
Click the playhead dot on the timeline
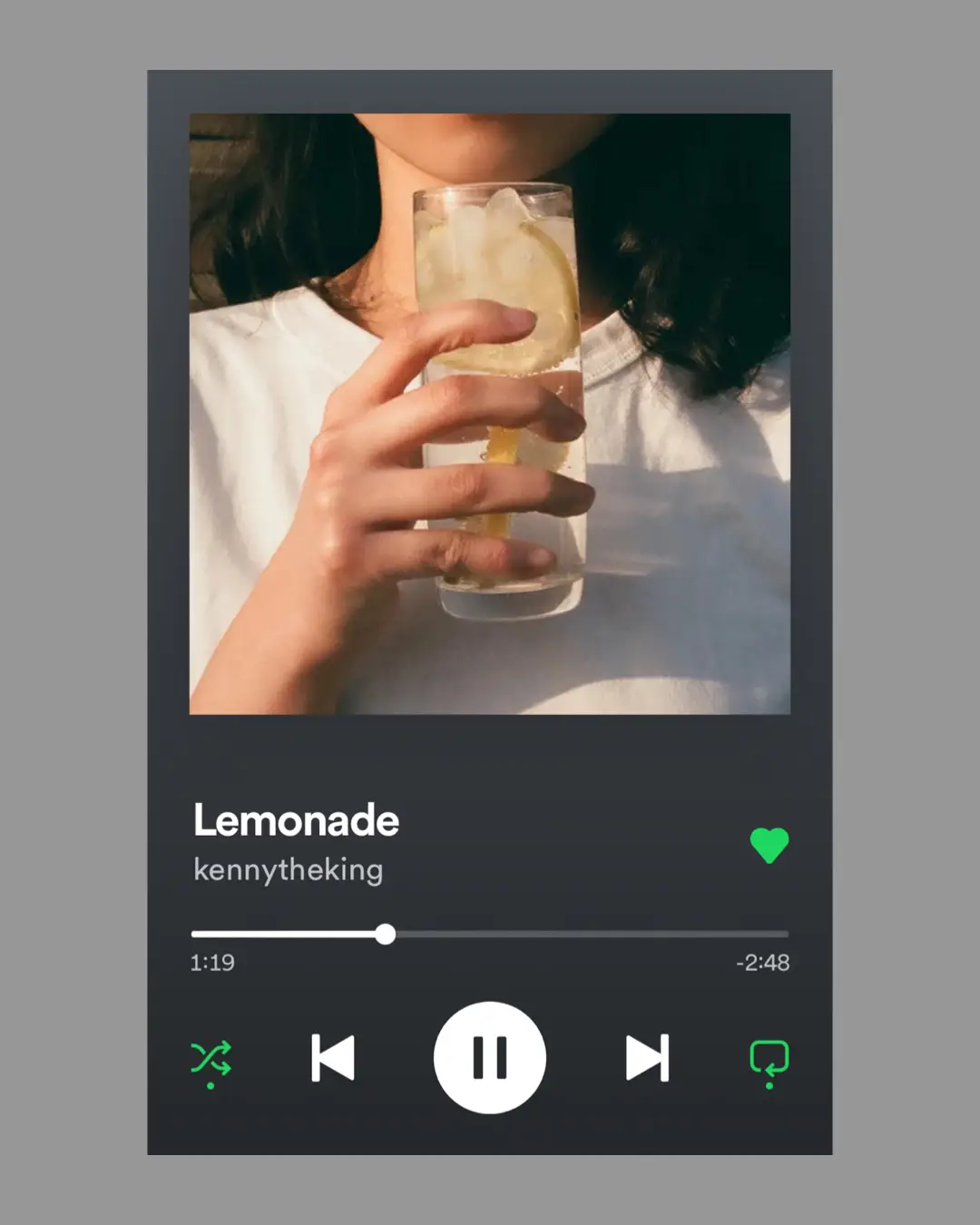pyautogui.click(x=387, y=932)
